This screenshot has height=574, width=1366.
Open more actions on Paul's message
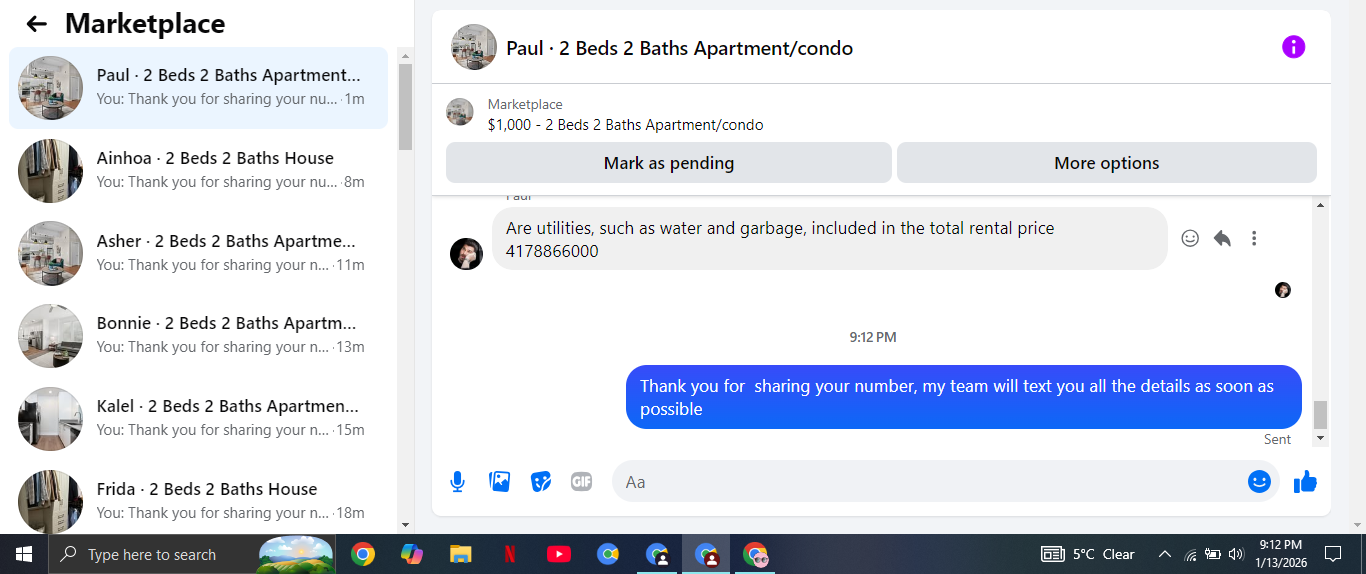tap(1254, 238)
